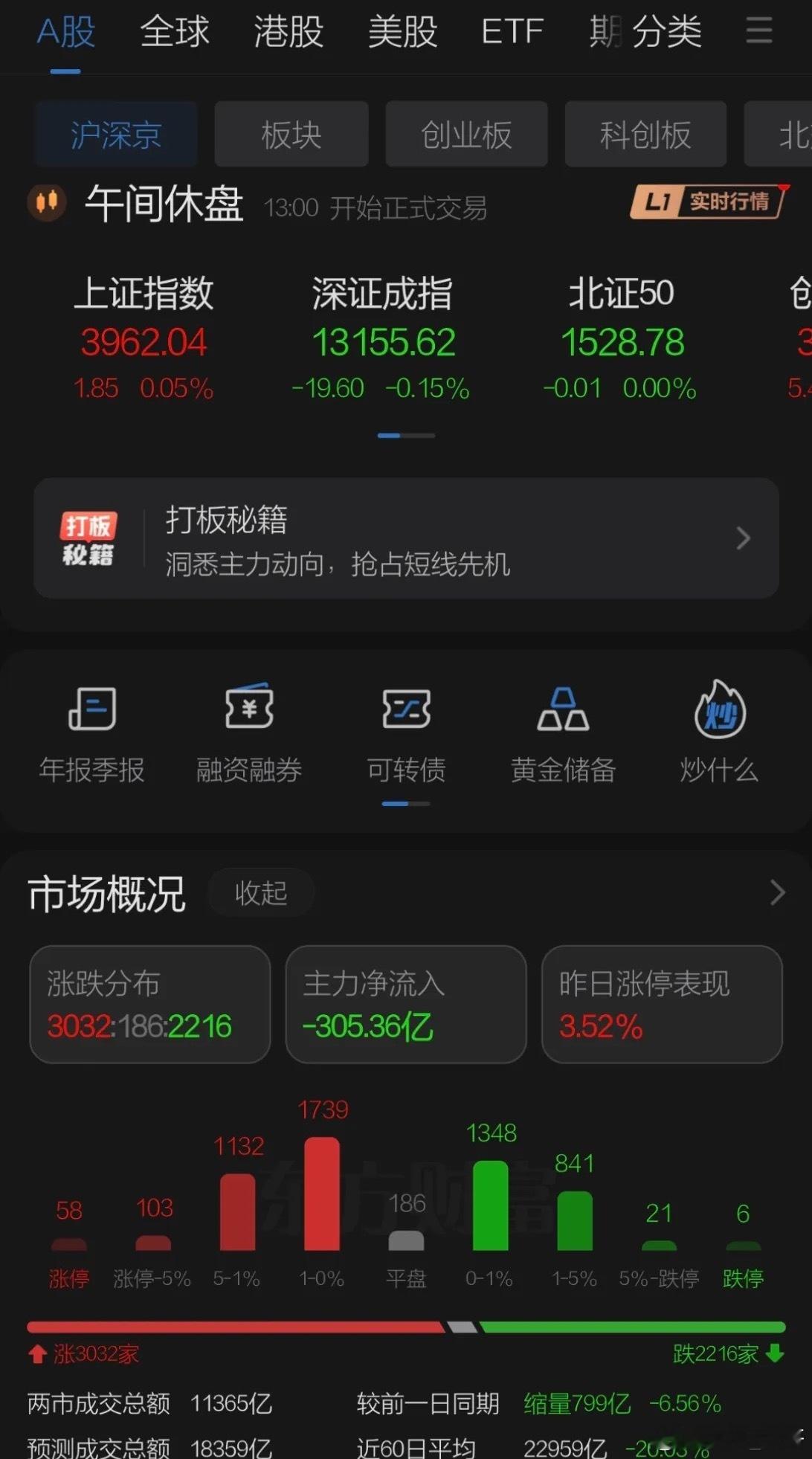
Task: Switch to the 沪深京 market segment
Action: (x=115, y=134)
